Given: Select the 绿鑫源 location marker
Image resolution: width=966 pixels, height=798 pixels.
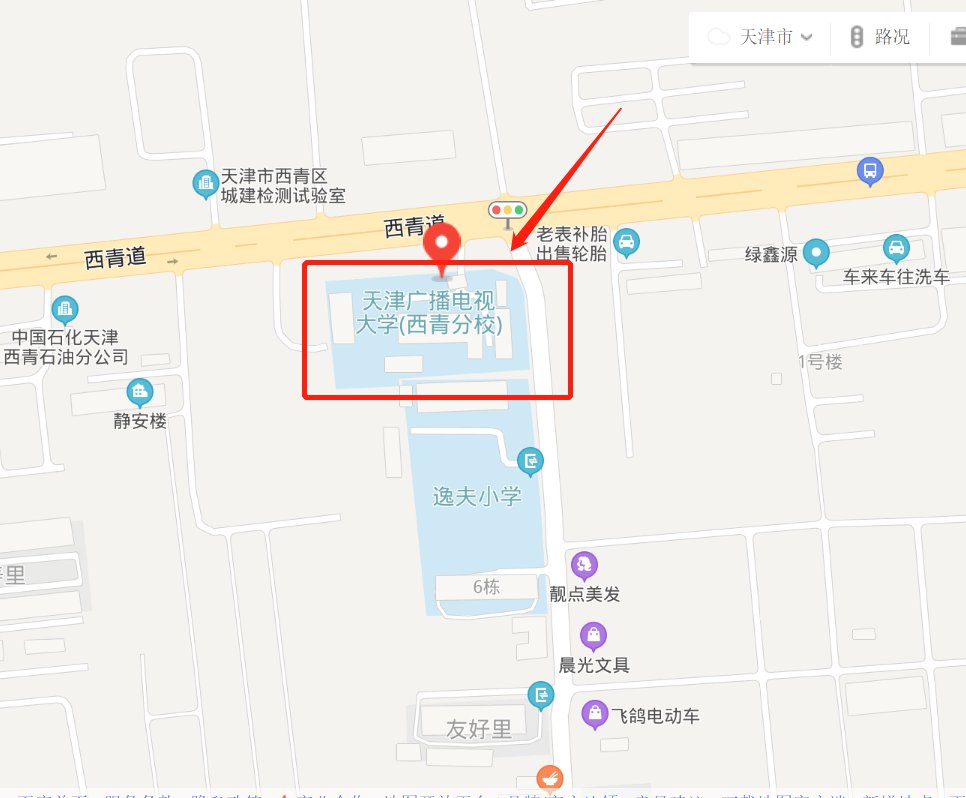Looking at the screenshot, I should click(x=818, y=253).
